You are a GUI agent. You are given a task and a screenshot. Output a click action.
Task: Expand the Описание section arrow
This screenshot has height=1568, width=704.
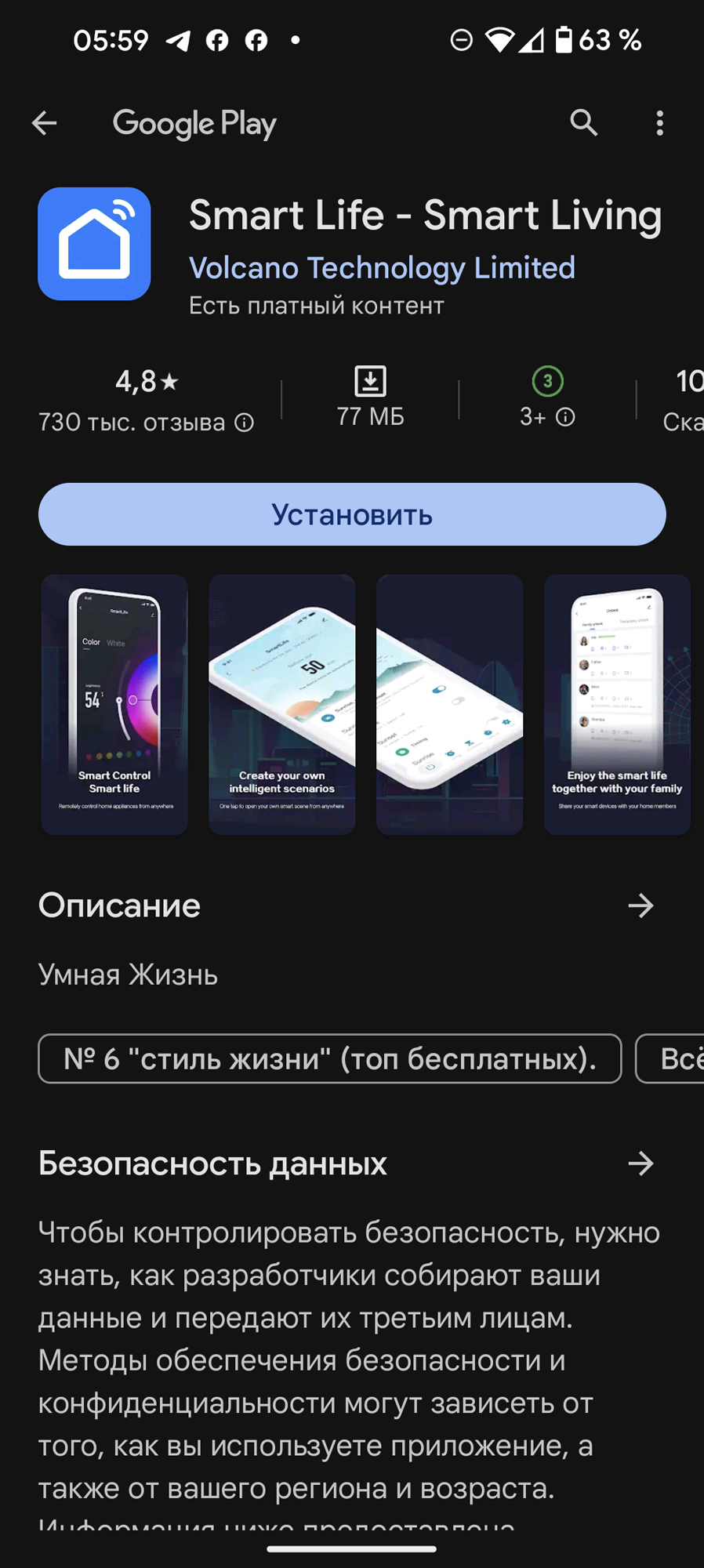(x=640, y=906)
